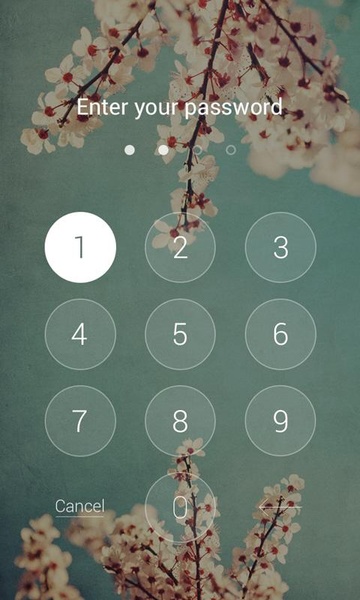Delete the last entered digit with the backspace arrow
Screen dimensions: 360x600
tap(280, 507)
